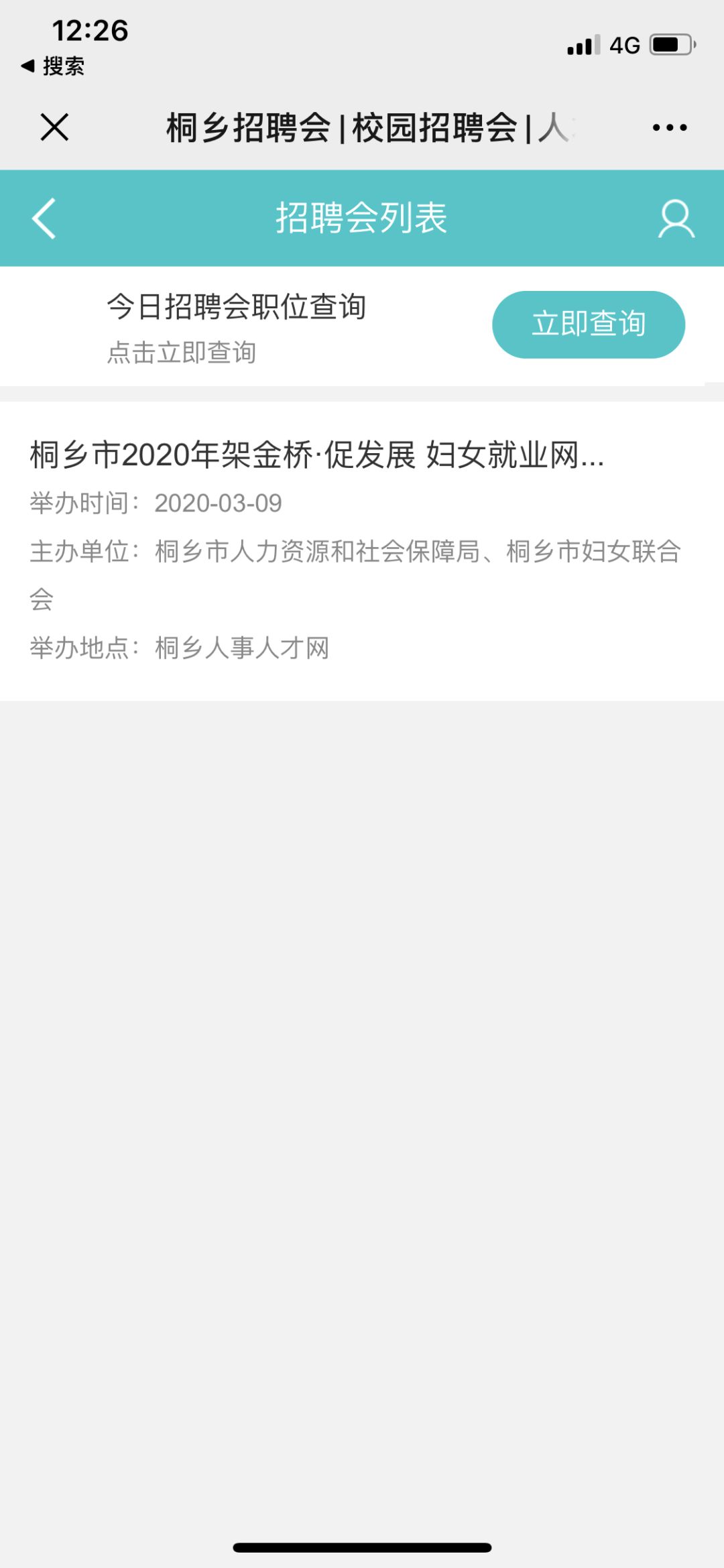Open the user profile icon
Screen dimensions: 724x1568
(676, 219)
